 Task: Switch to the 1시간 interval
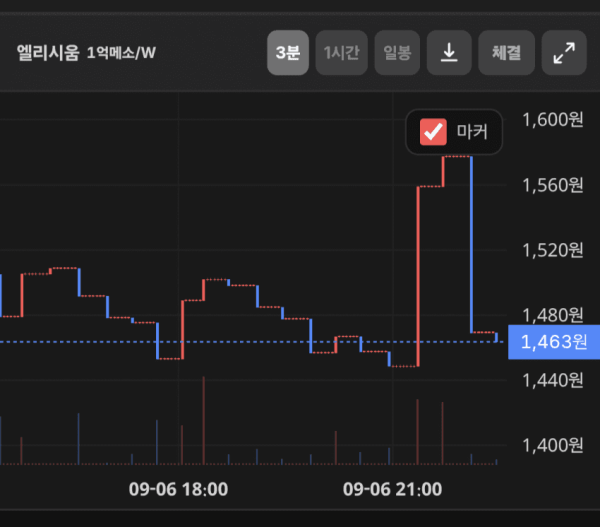(341, 53)
